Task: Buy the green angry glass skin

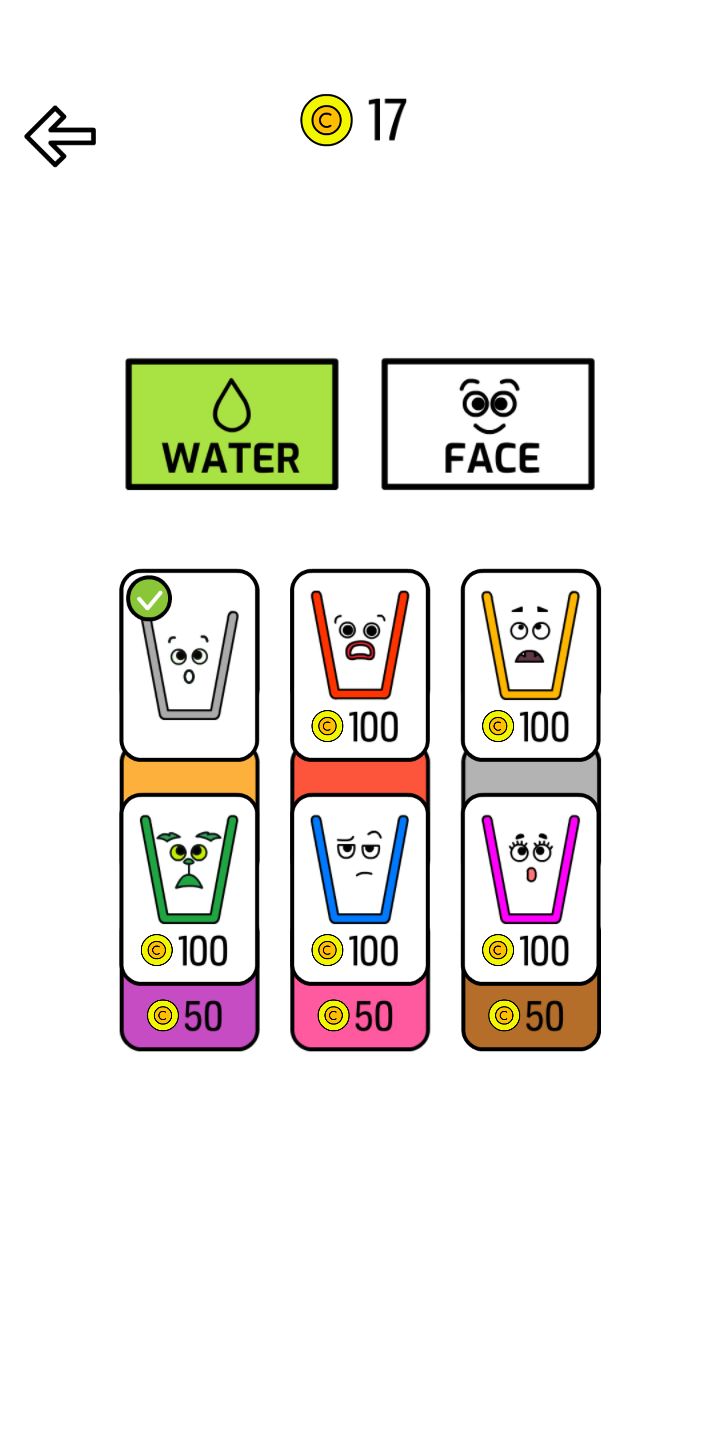Action: pyautogui.click(x=189, y=888)
